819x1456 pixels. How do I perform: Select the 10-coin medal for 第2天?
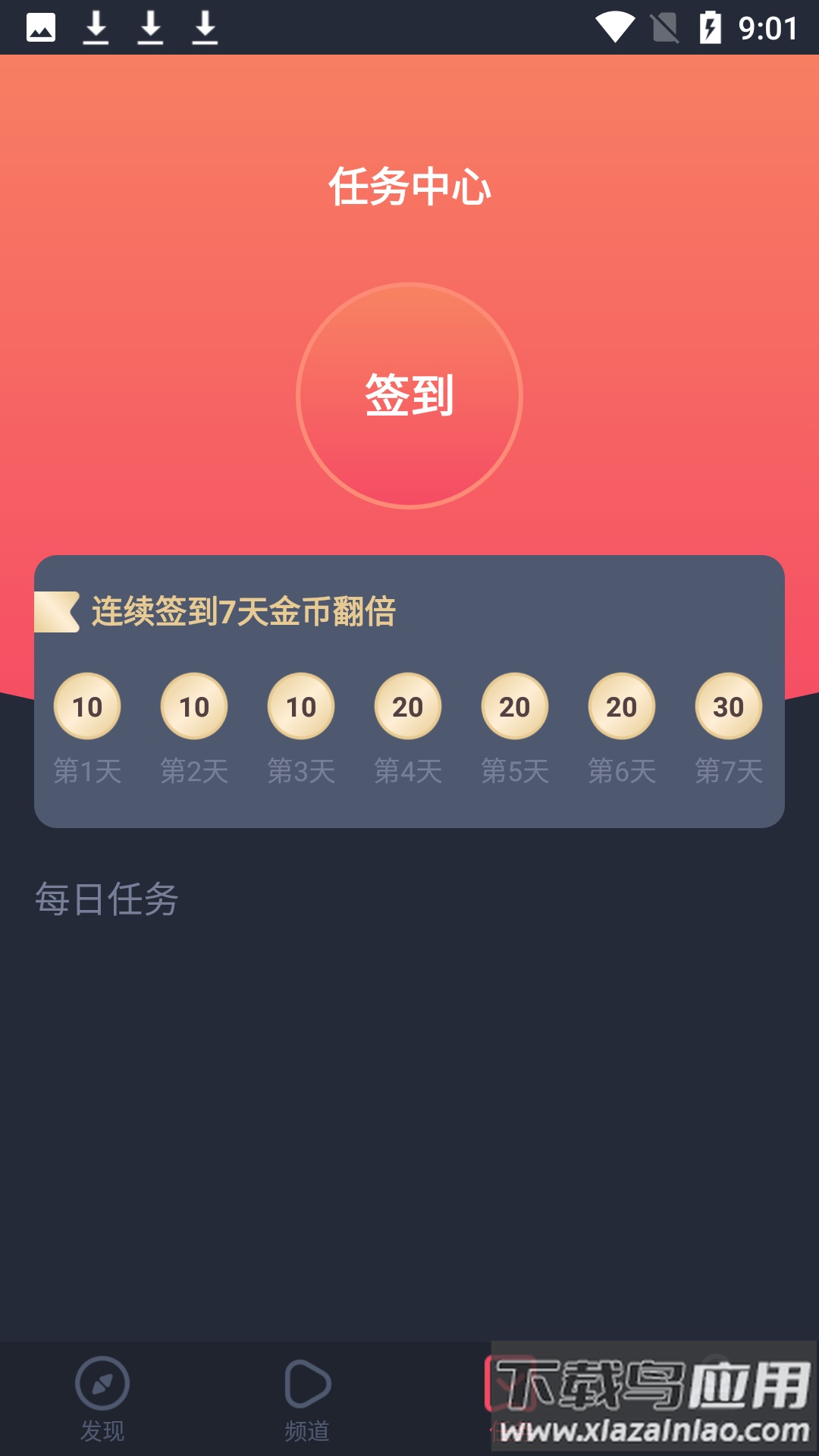click(194, 706)
